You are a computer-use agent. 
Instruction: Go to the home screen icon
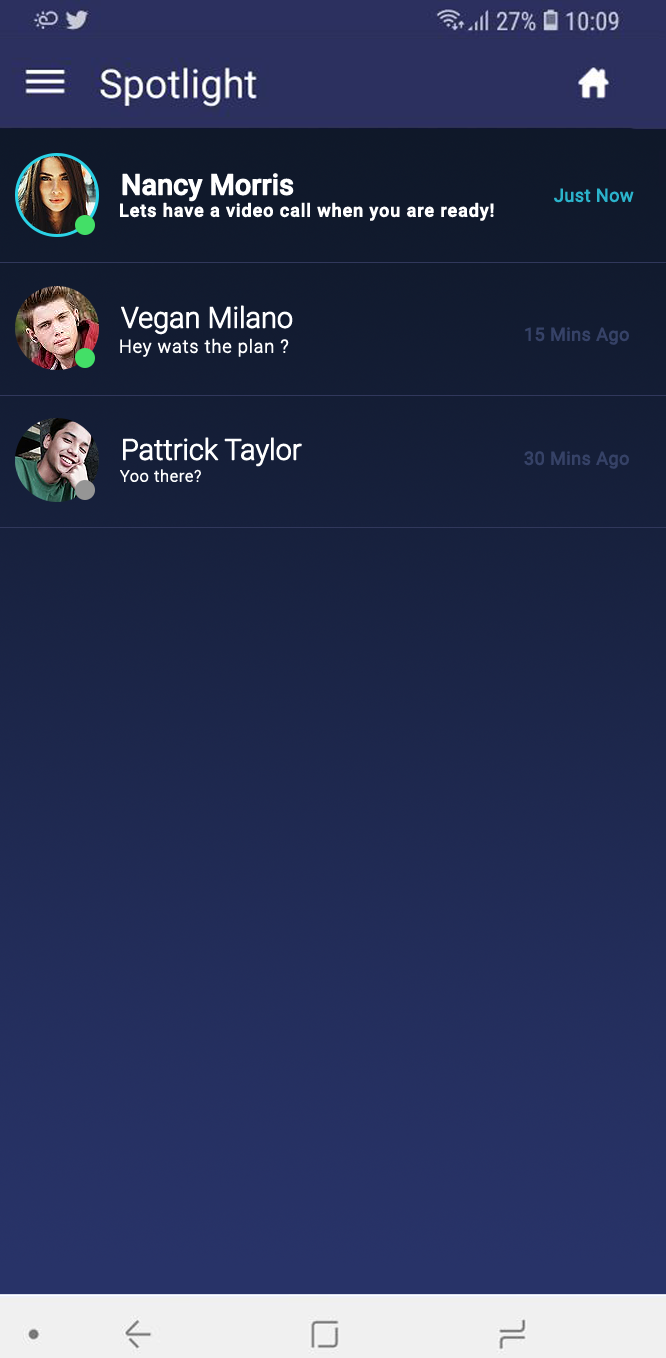pyautogui.click(x=593, y=84)
